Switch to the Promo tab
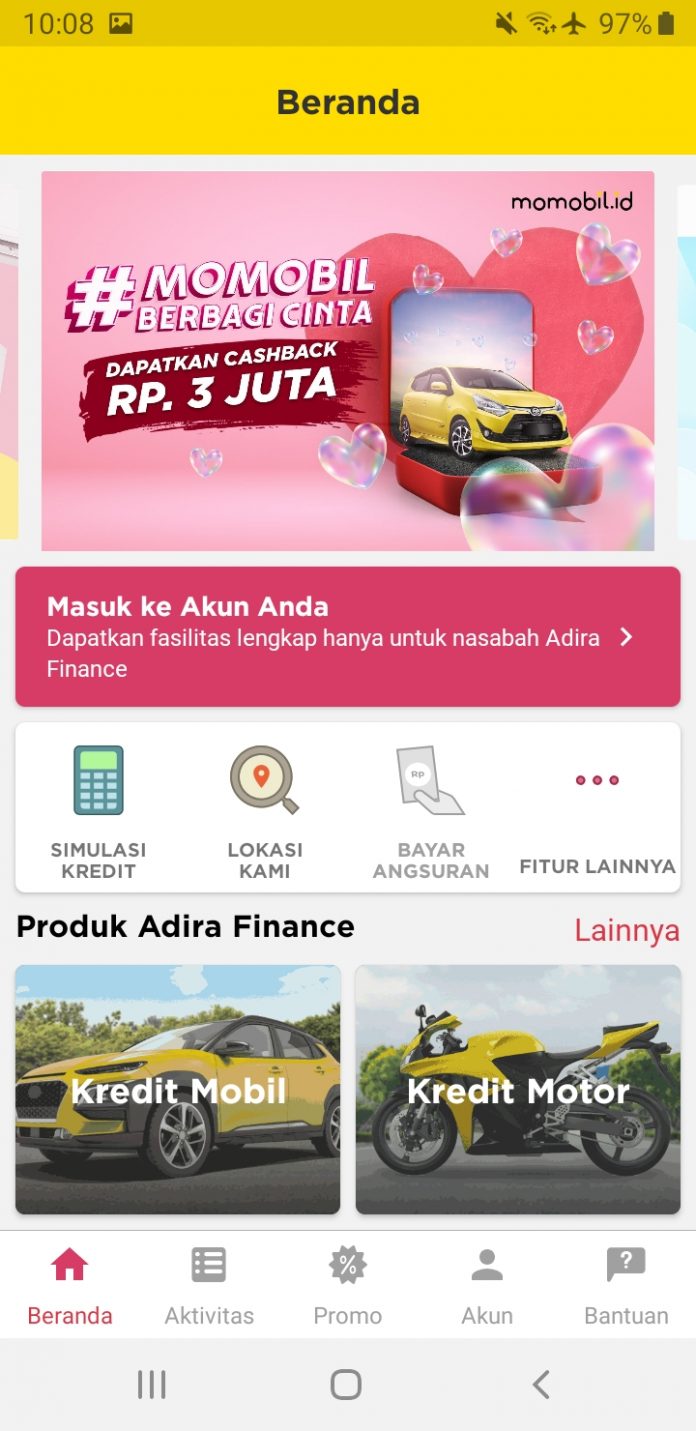This screenshot has width=696, height=1431. click(348, 1285)
